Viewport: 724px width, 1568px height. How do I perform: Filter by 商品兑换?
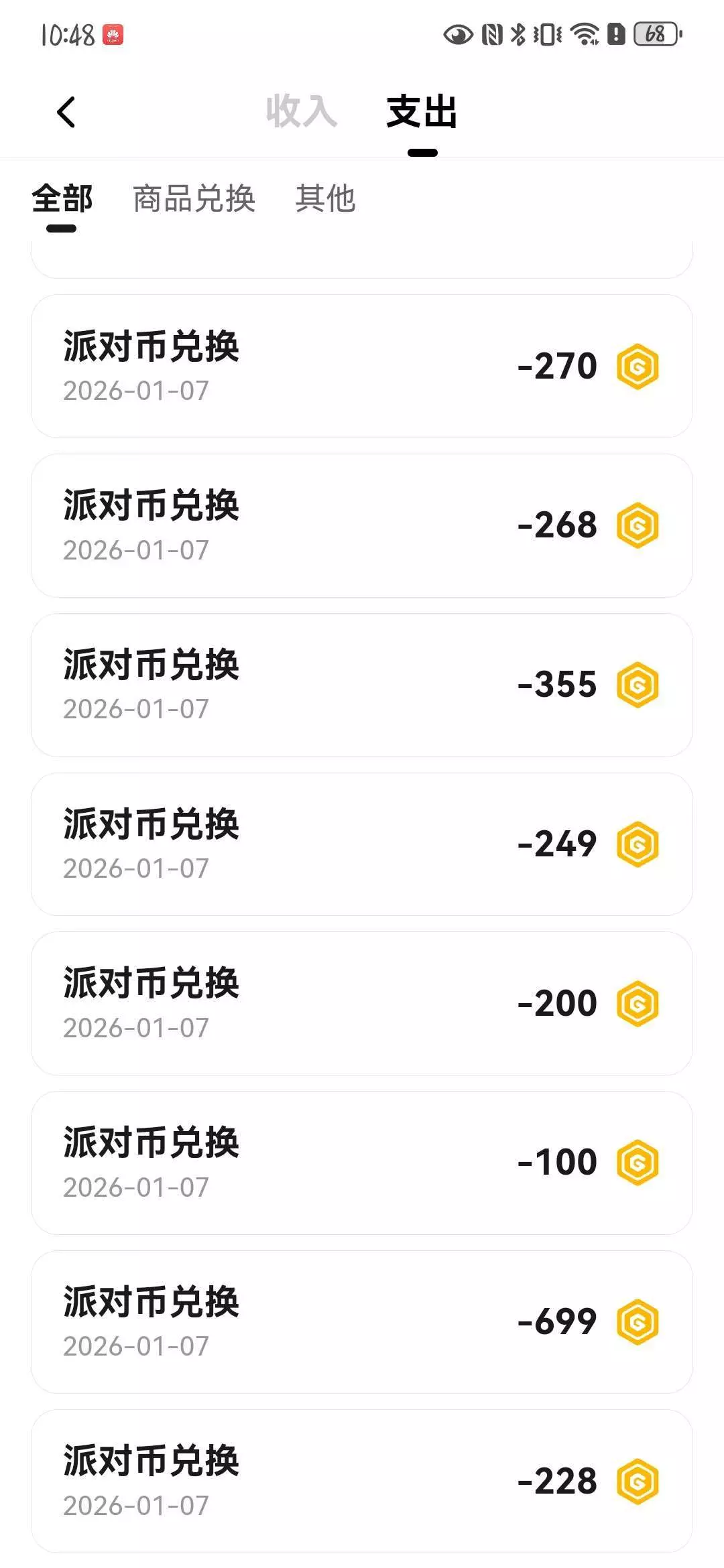(x=194, y=199)
